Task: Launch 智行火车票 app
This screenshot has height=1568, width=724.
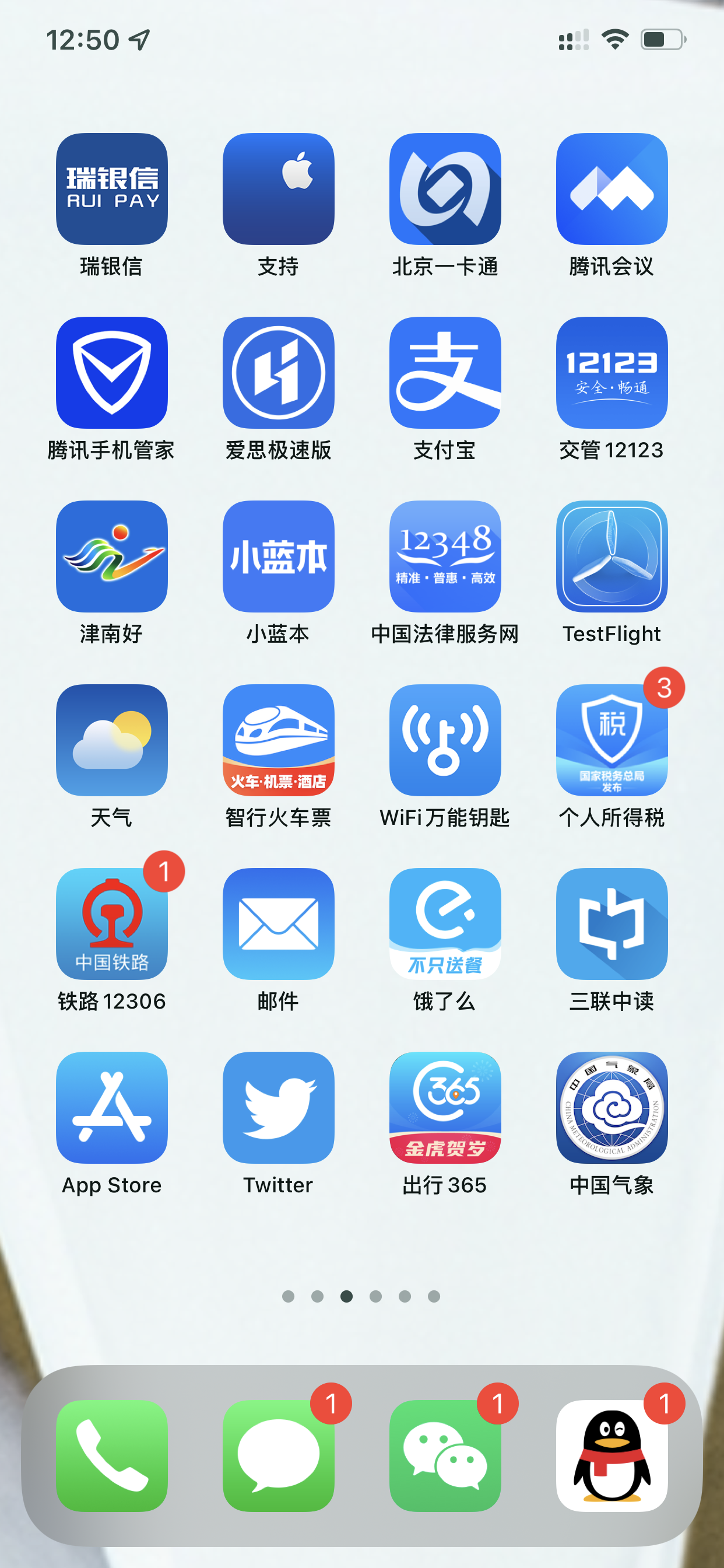Action: (x=278, y=740)
